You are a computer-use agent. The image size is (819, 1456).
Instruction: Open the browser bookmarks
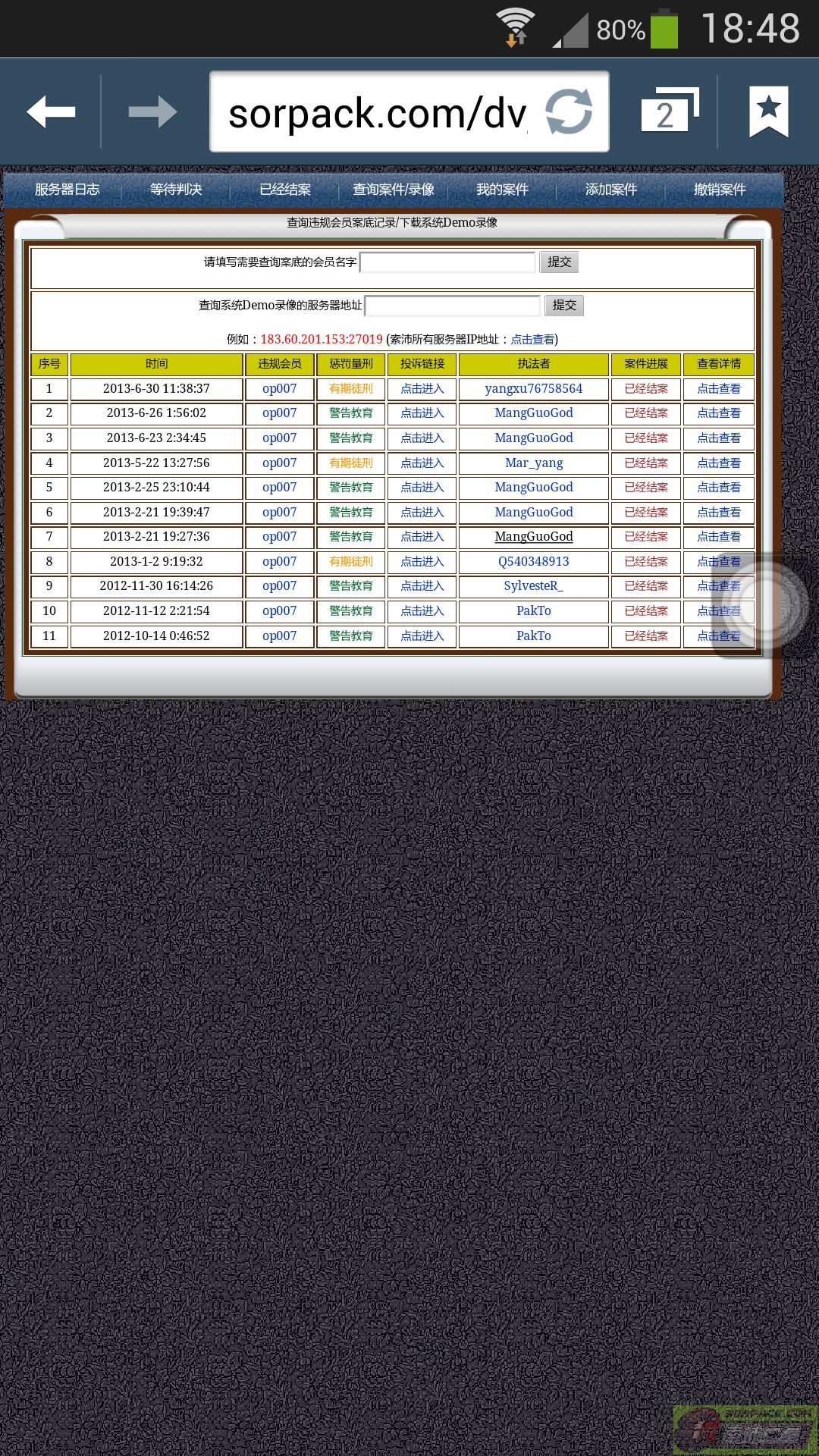point(768,112)
